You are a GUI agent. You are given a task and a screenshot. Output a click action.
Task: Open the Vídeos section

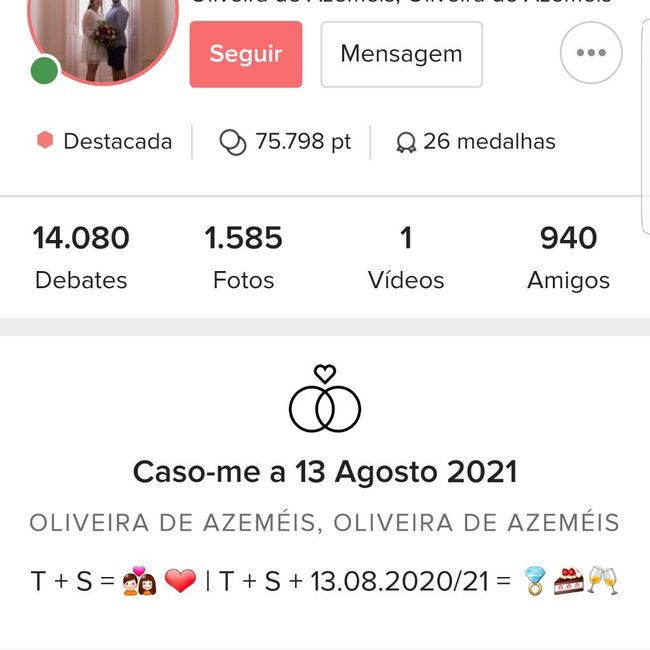click(406, 257)
